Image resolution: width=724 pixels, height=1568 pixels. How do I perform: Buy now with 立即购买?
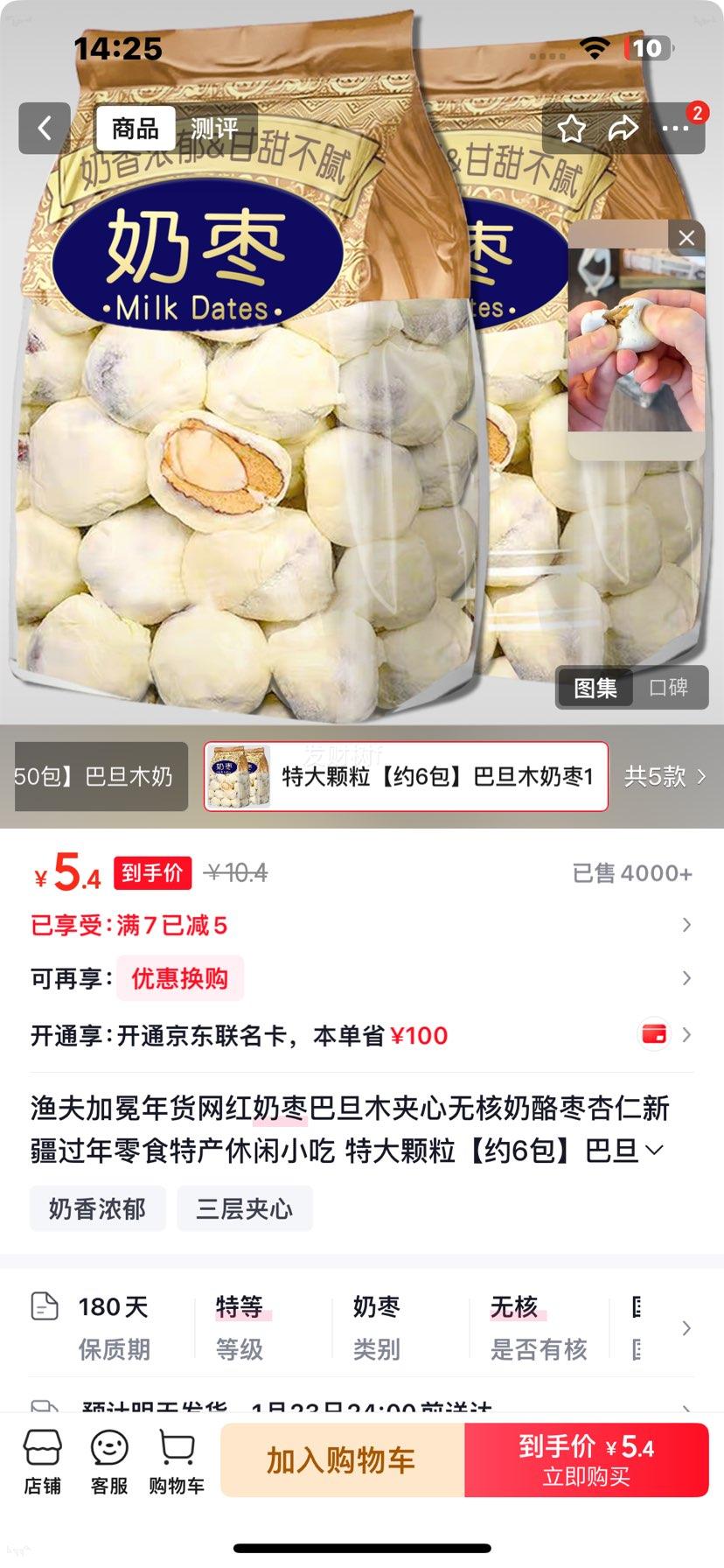(586, 1460)
